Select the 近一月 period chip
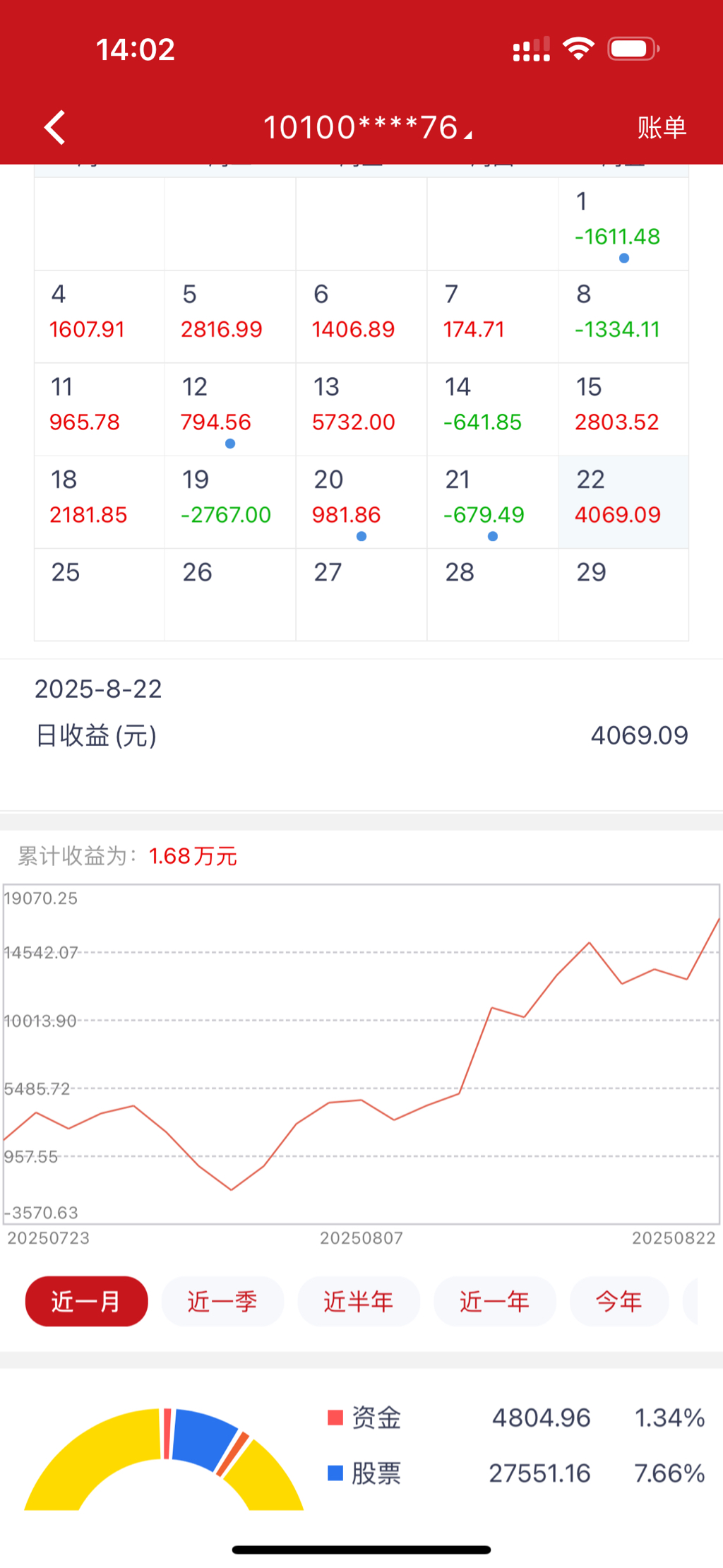The image size is (723, 1568). (86, 1301)
